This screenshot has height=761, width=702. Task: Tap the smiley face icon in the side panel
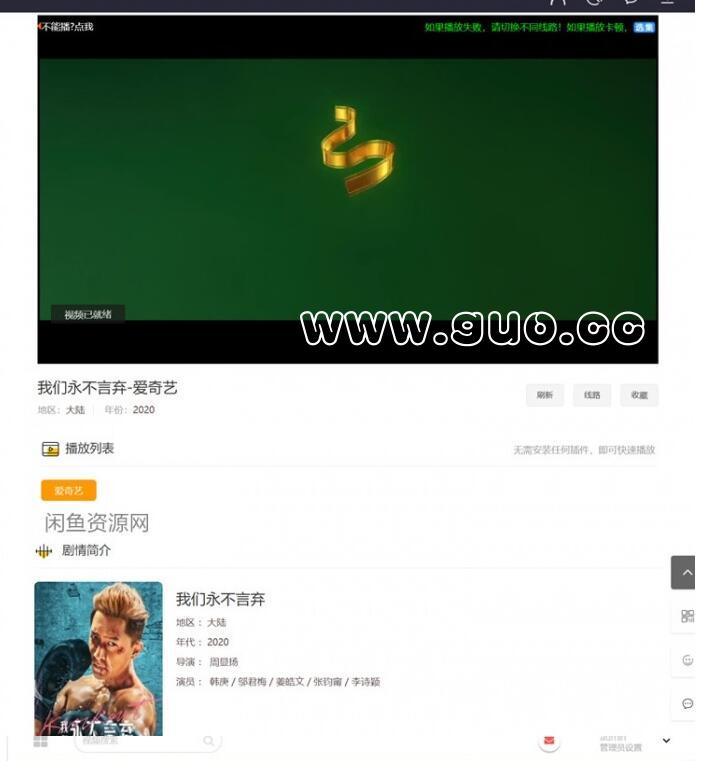[687, 660]
